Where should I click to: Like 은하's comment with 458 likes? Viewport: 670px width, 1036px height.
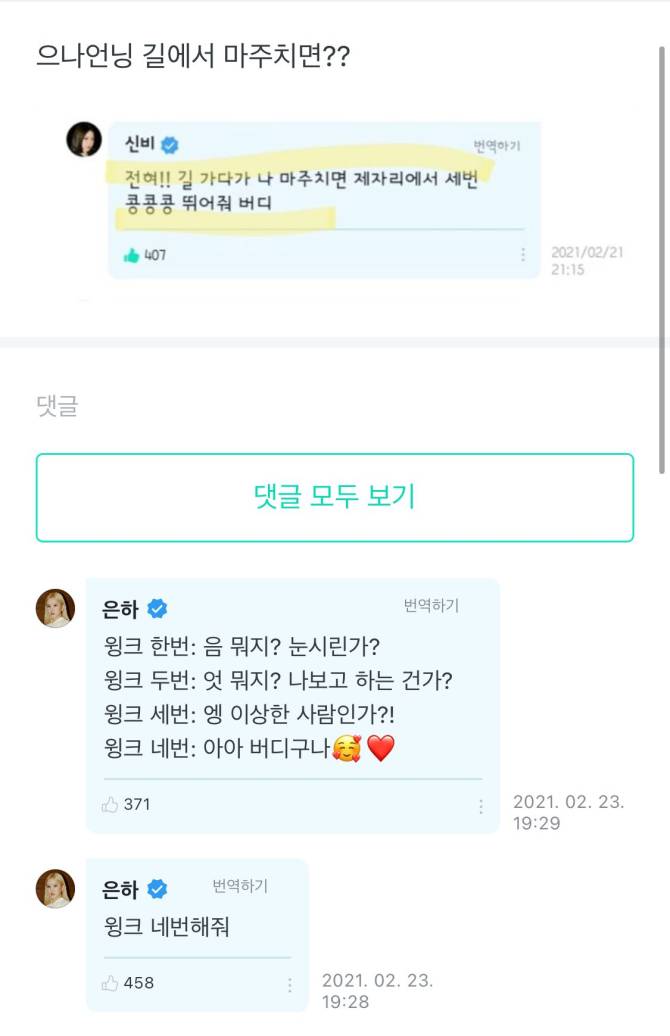[110, 983]
